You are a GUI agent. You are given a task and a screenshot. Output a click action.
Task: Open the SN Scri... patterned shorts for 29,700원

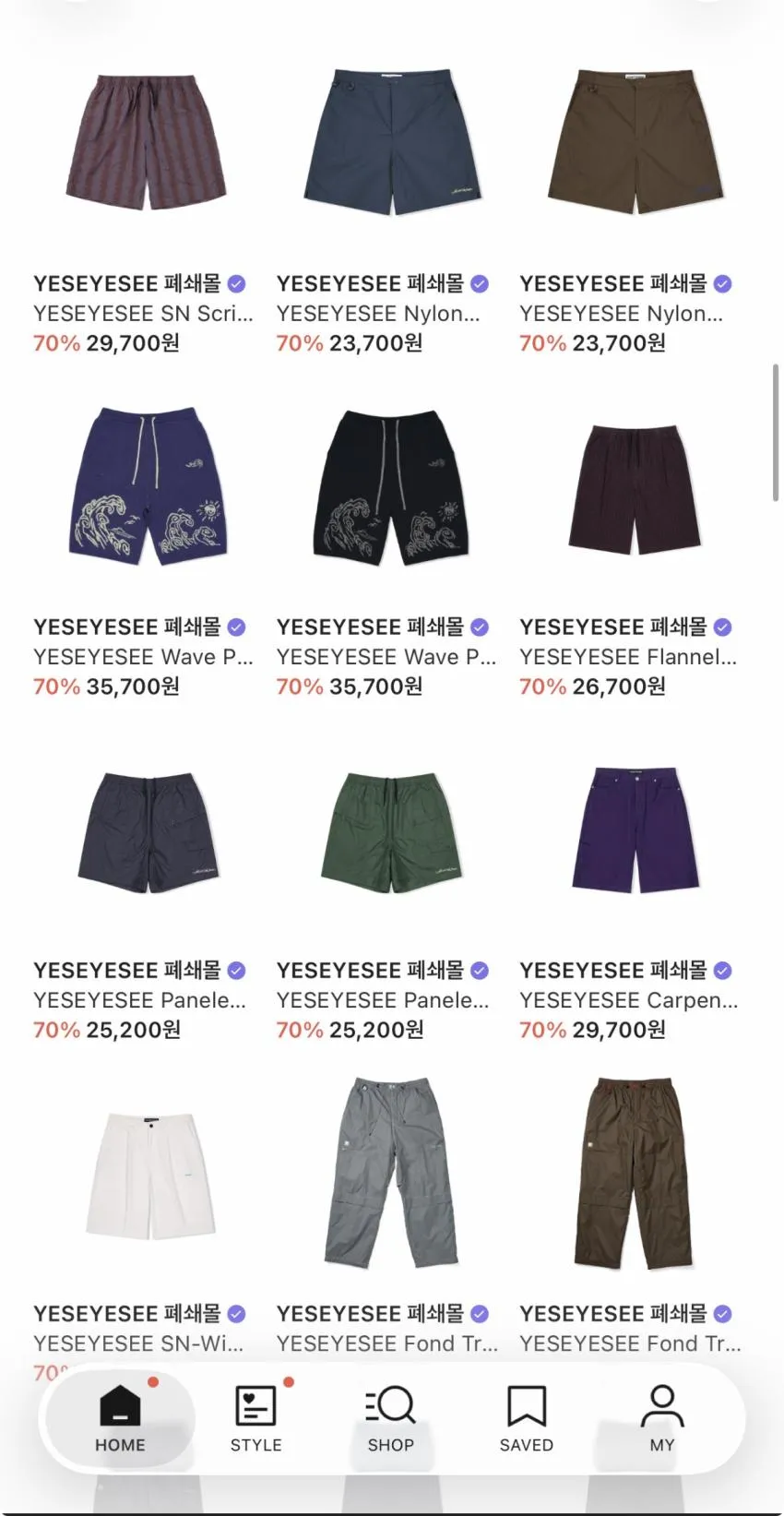pos(146,143)
